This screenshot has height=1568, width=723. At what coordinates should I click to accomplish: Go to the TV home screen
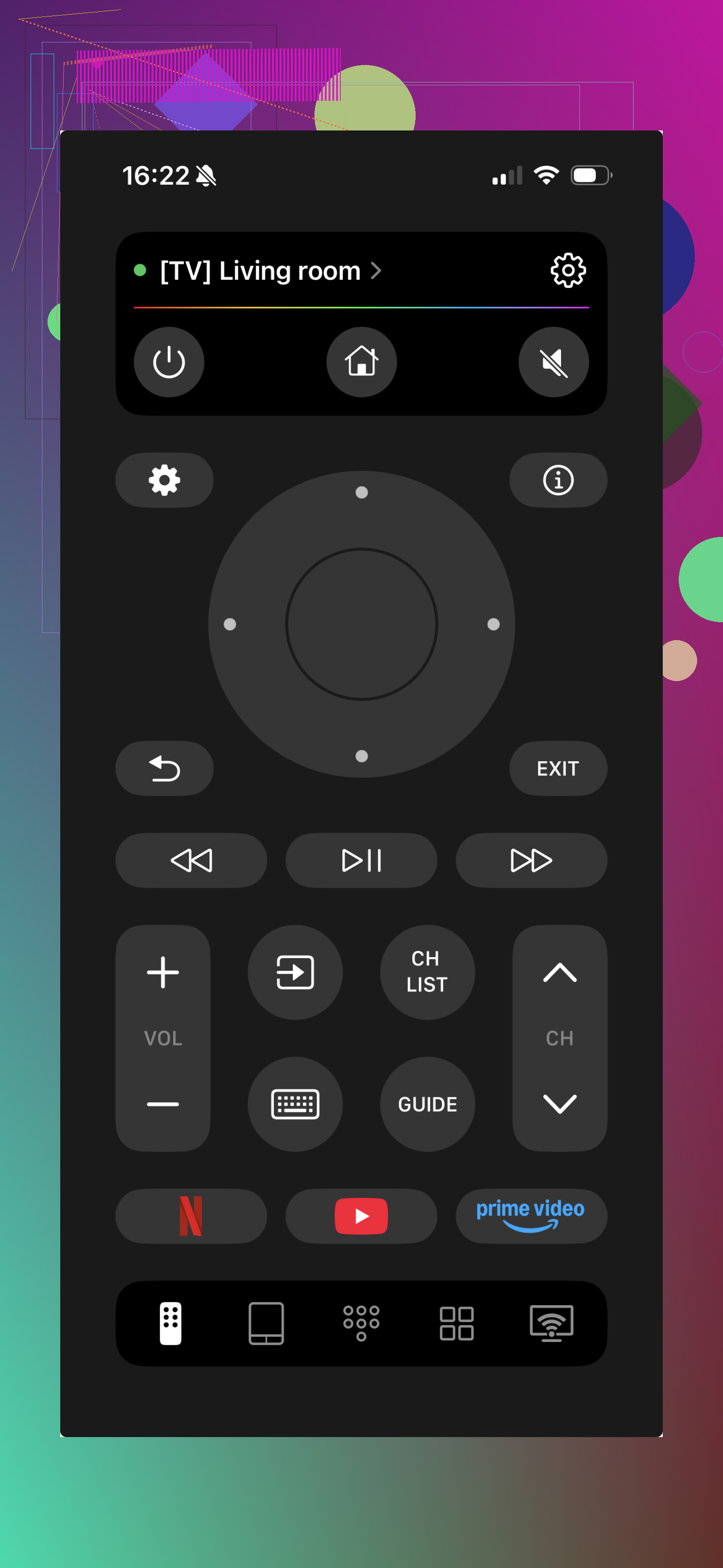click(361, 362)
